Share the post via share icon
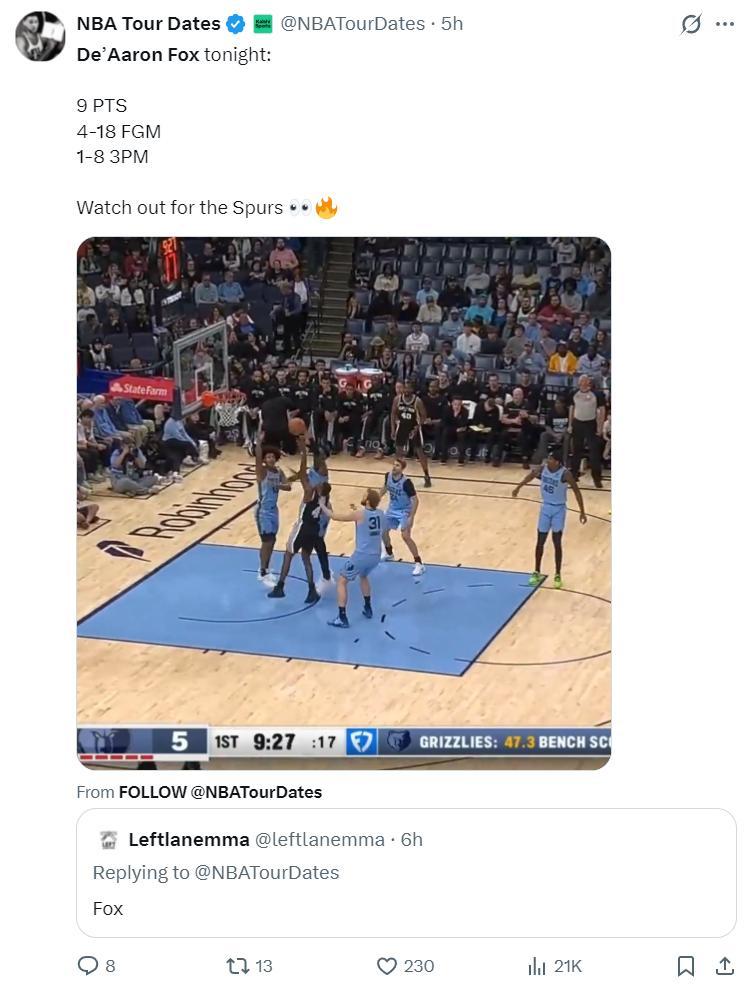The width and height of the screenshot is (755, 985). [x=725, y=966]
